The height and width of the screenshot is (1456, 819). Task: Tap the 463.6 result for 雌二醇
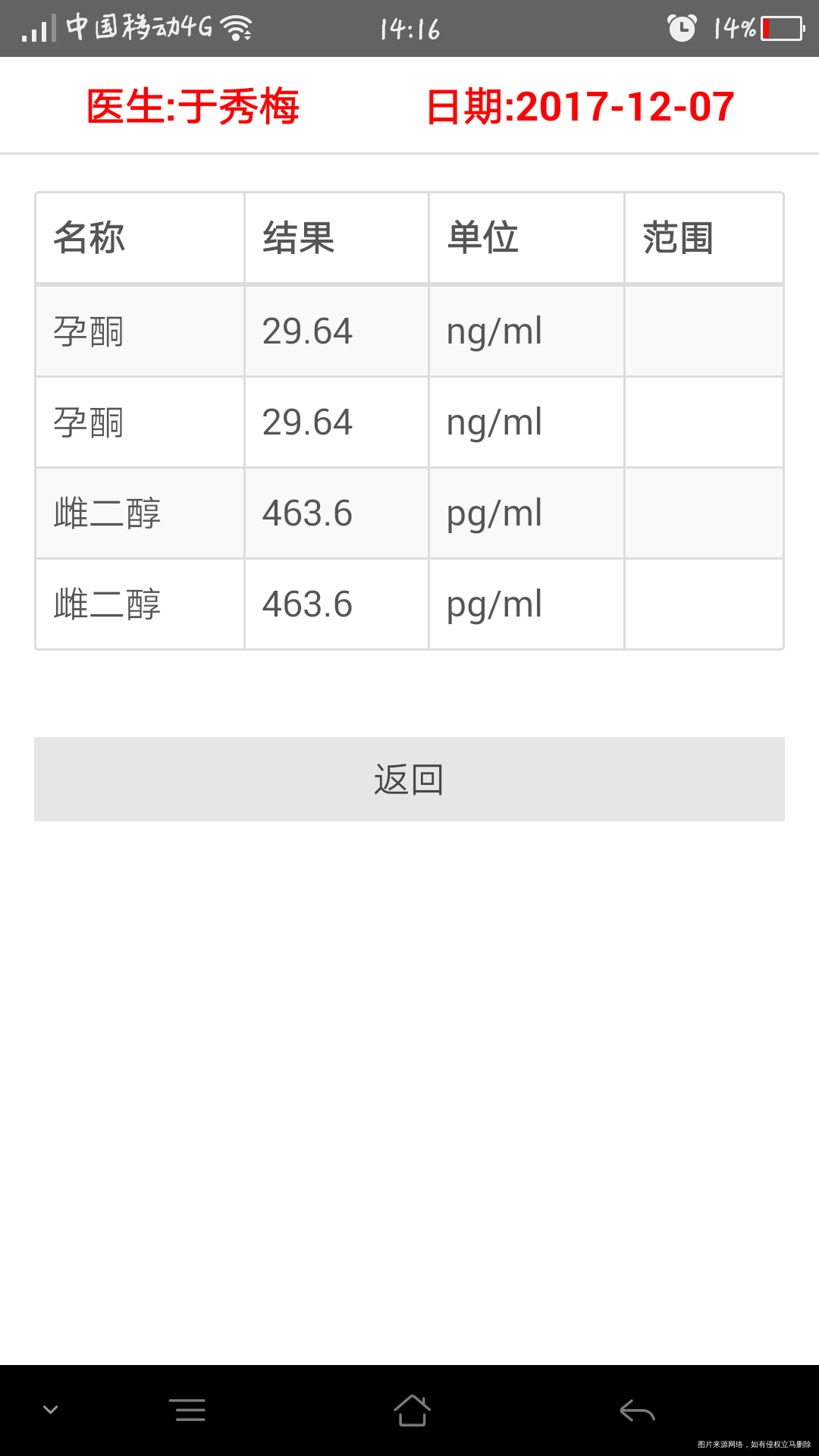coord(307,513)
